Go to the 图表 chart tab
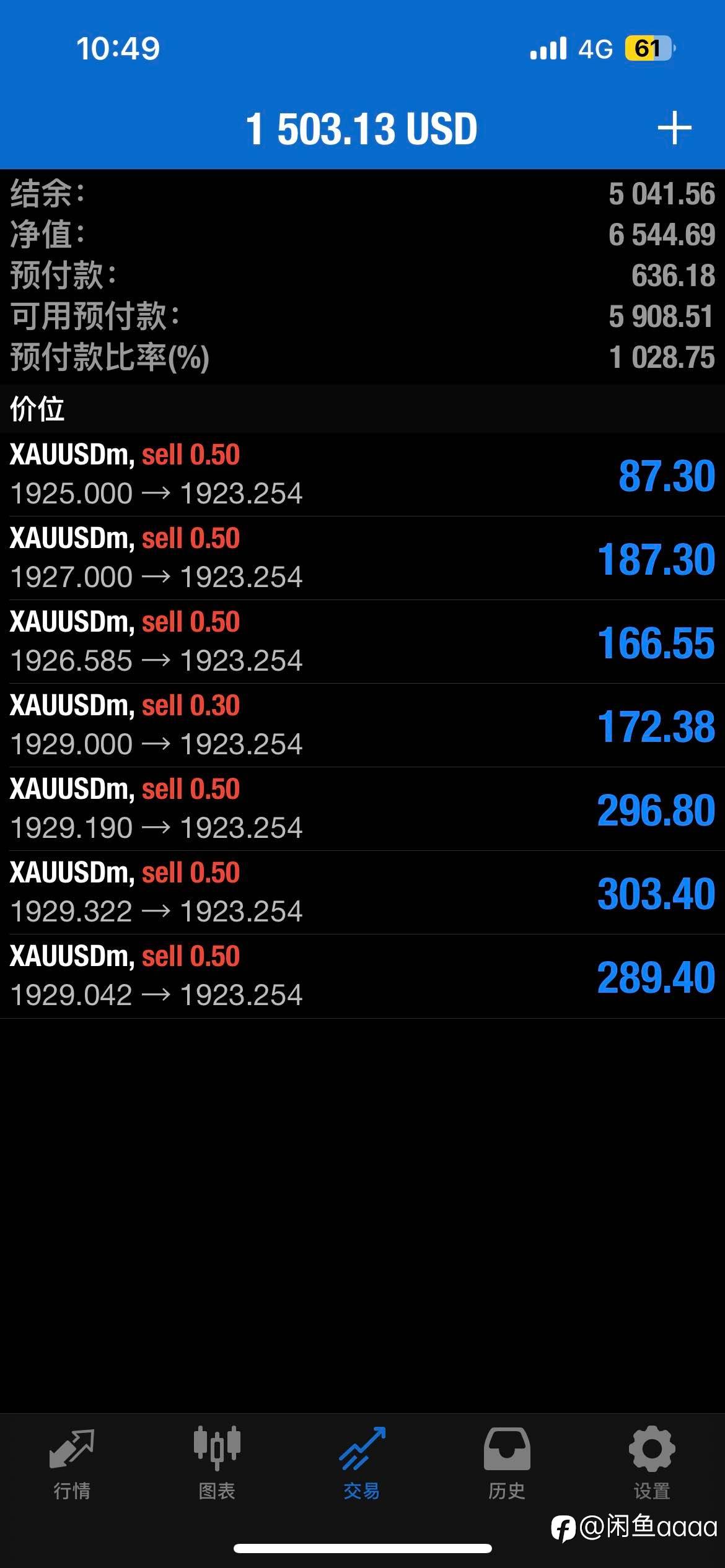Viewport: 725px width, 1568px height. (217, 1464)
